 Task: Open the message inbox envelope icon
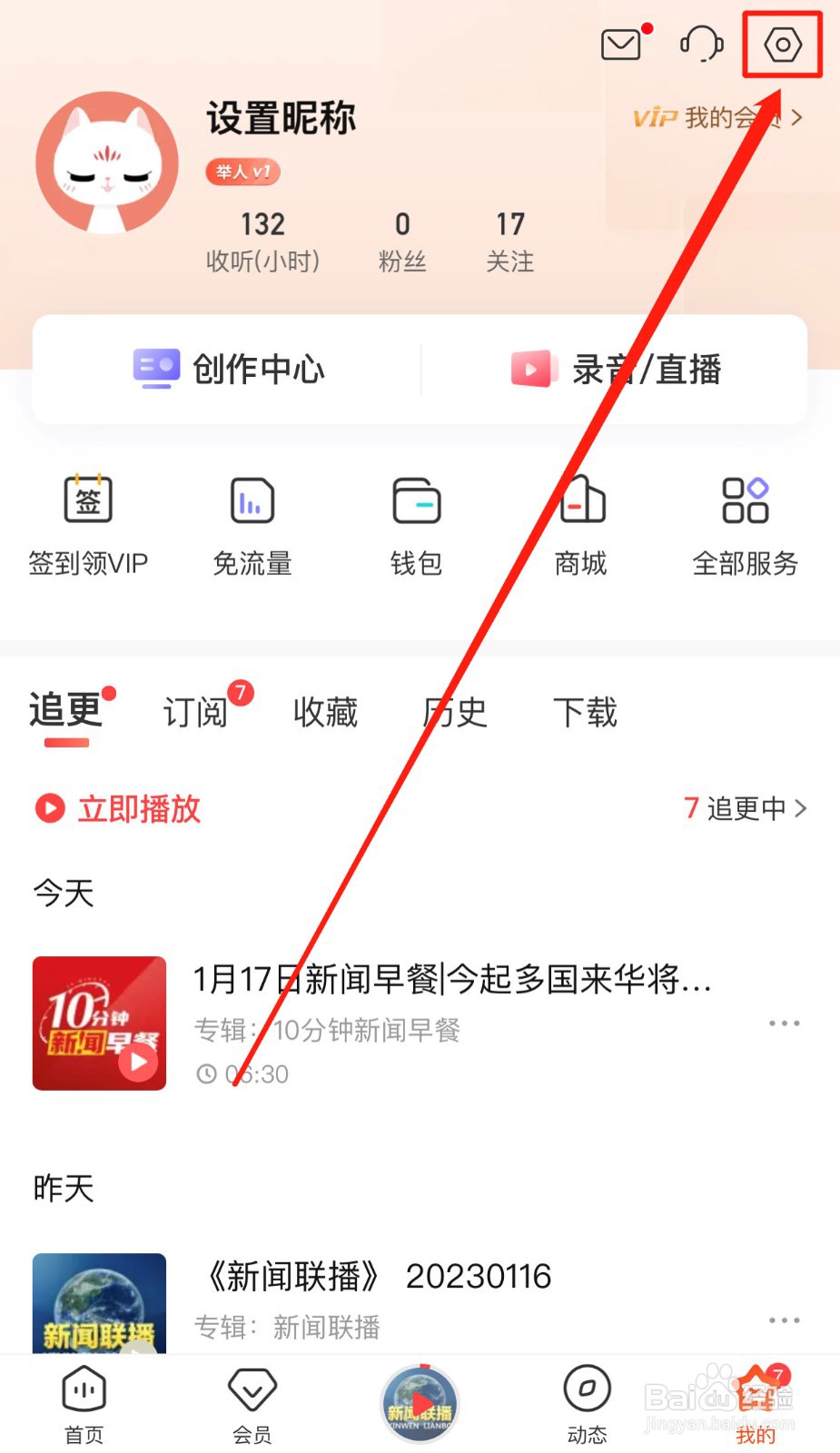(x=621, y=44)
